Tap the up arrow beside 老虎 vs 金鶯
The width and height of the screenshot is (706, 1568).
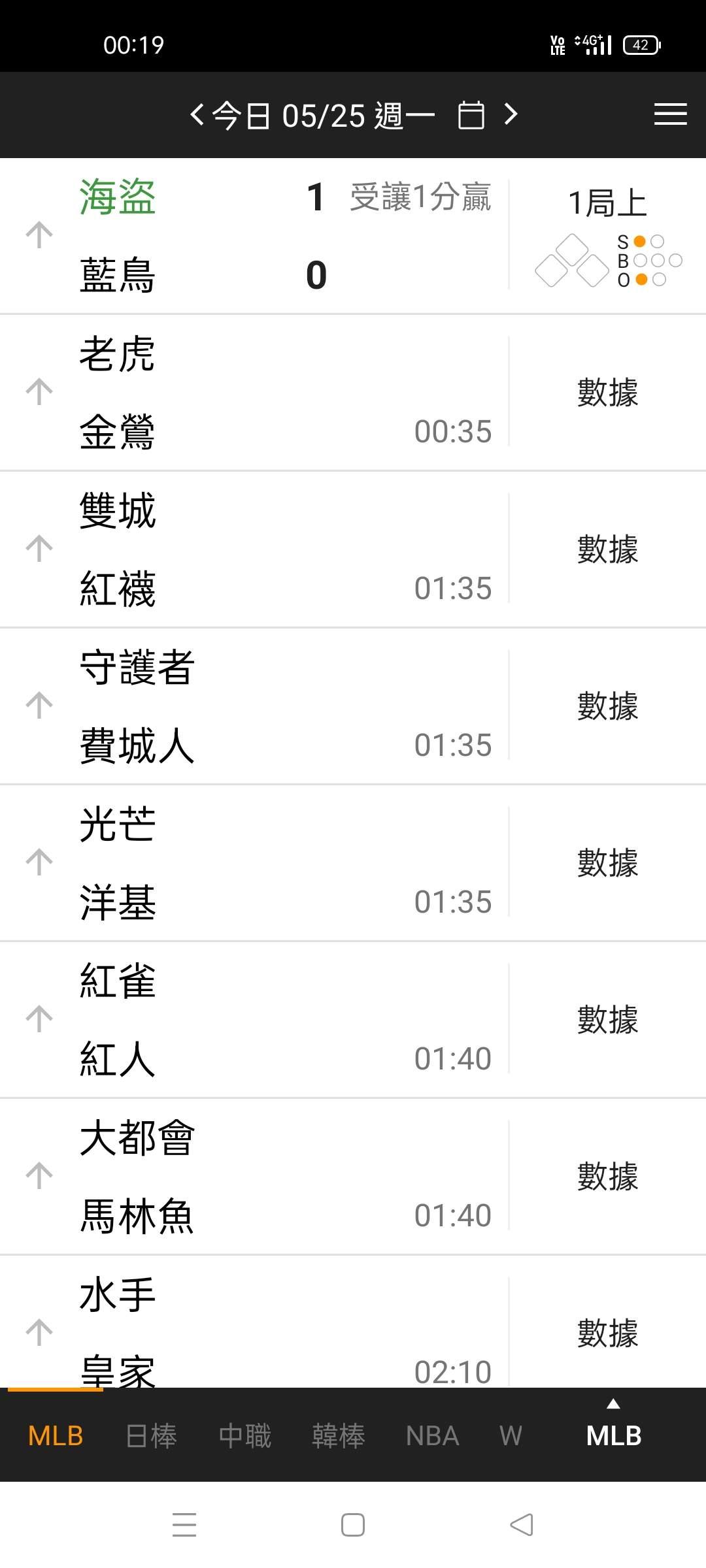(39, 391)
